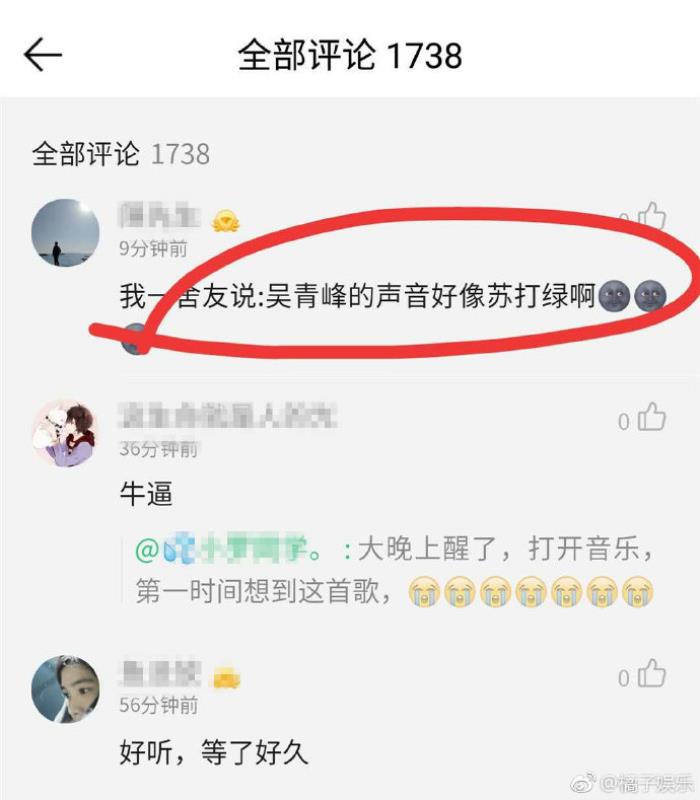Open the avatar of the 36分钟前 commenter
The image size is (700, 800).
coord(66,433)
